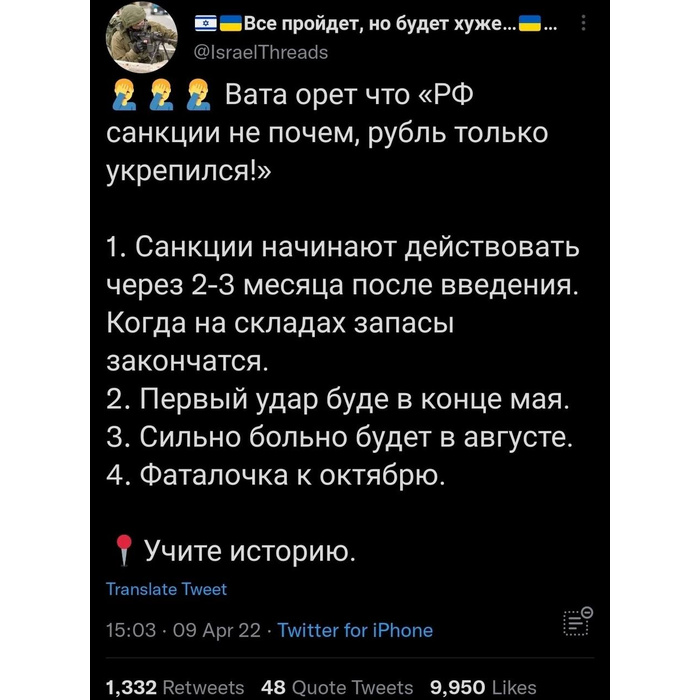Open the IsraelThreads profile avatar
The height and width of the screenshot is (700, 700).
142,37
